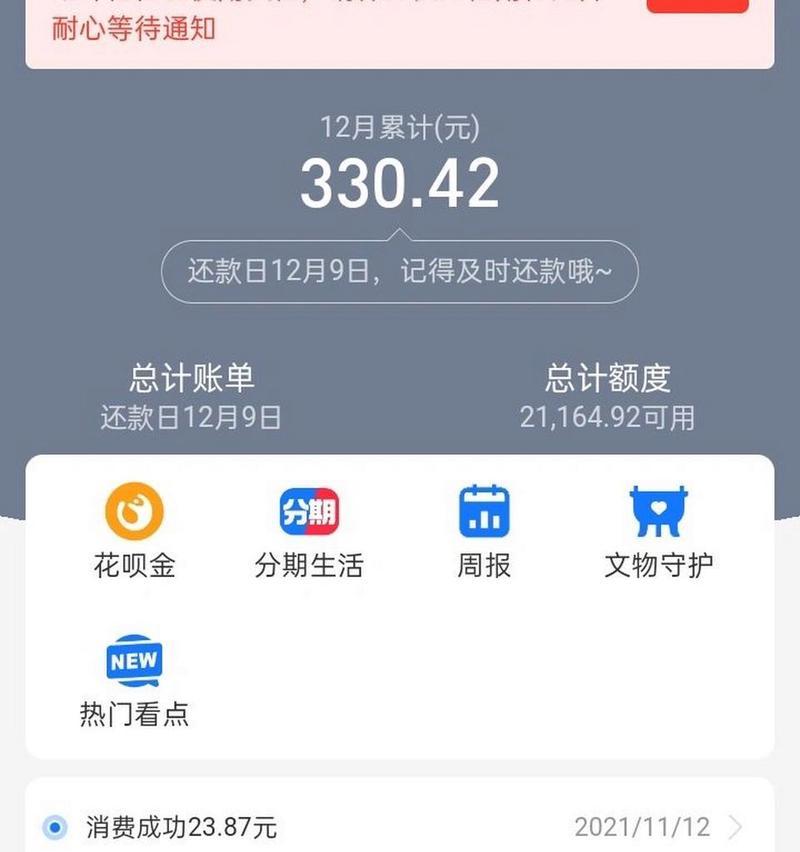The height and width of the screenshot is (852, 800).
Task: Open 热门看点
Action: [134, 680]
